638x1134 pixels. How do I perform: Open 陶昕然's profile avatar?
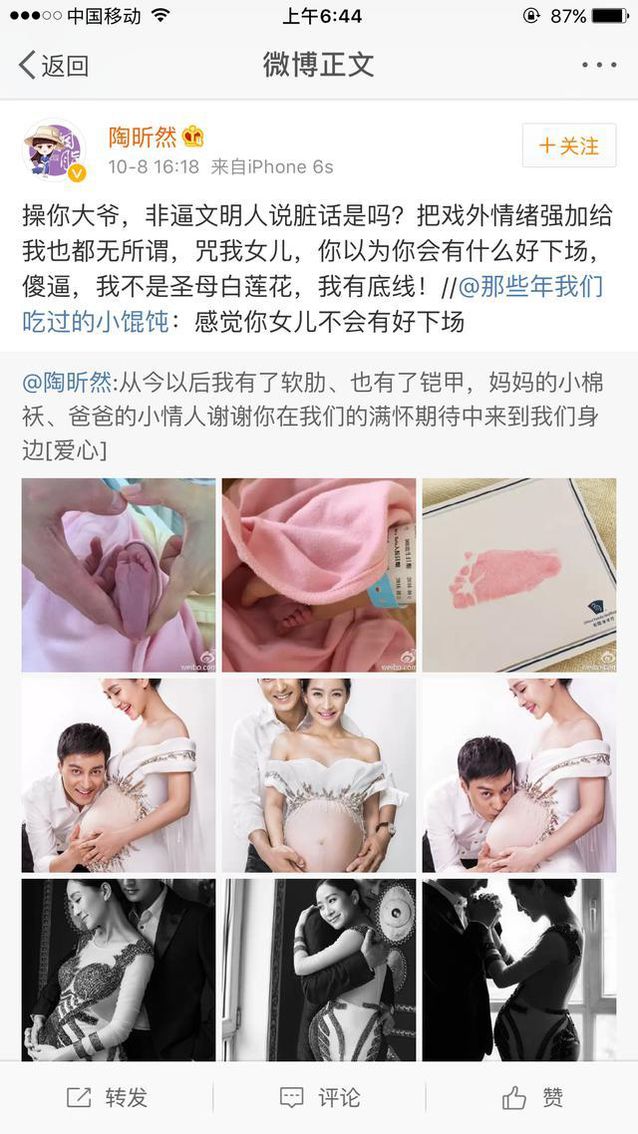point(54,152)
